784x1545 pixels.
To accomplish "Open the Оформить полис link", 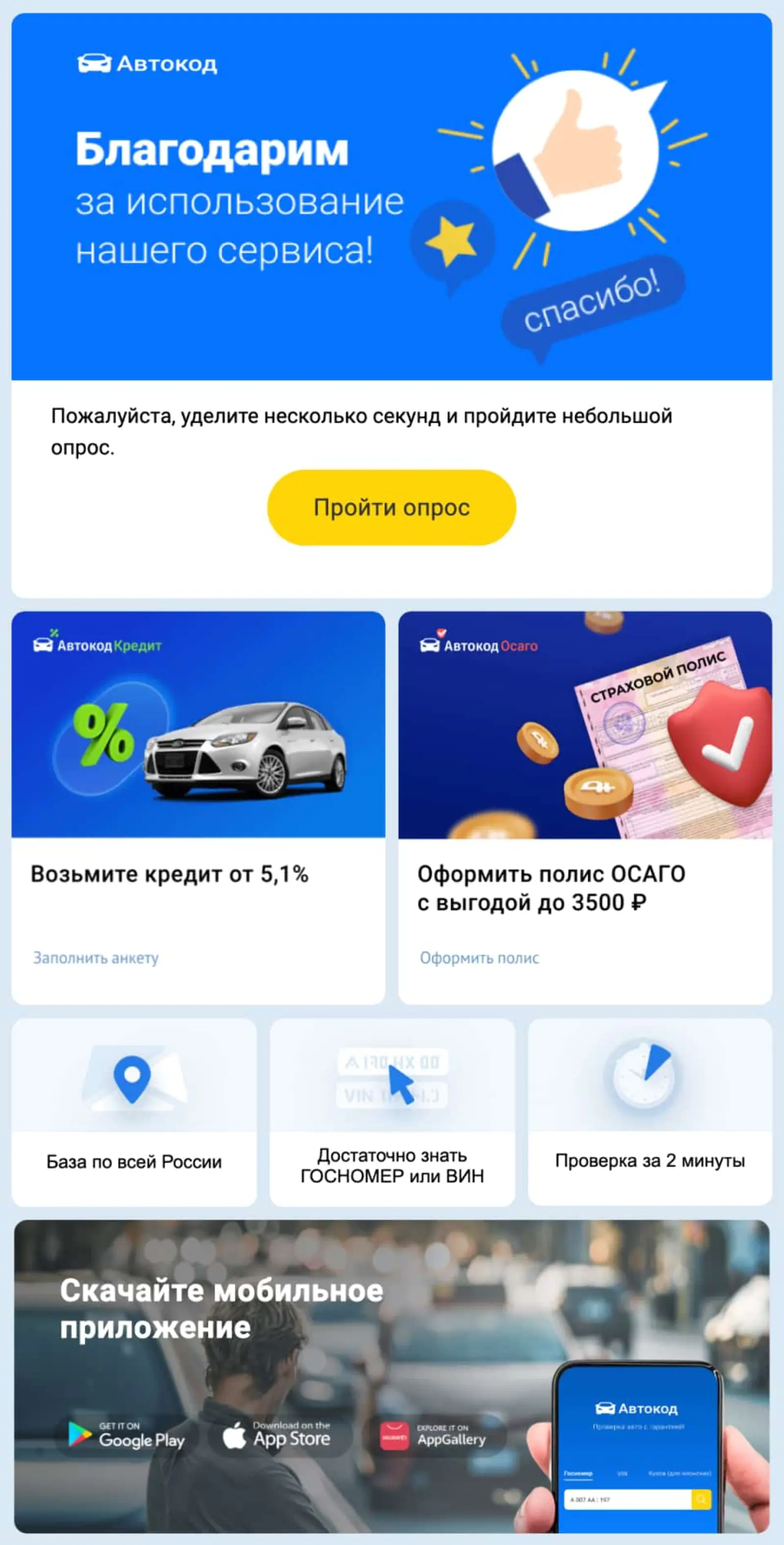I will [479, 958].
